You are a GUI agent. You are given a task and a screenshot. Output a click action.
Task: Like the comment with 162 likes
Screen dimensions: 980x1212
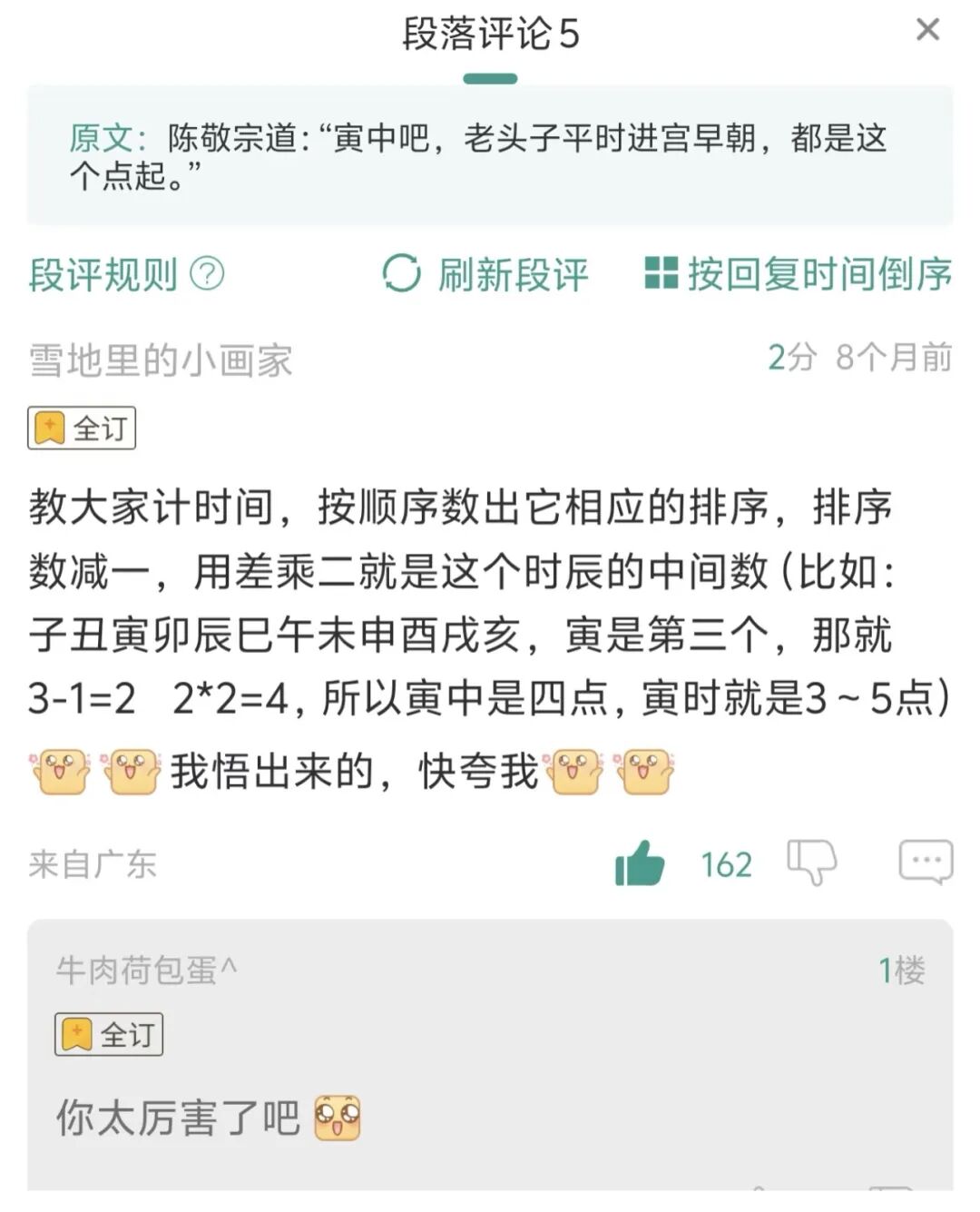click(x=640, y=863)
